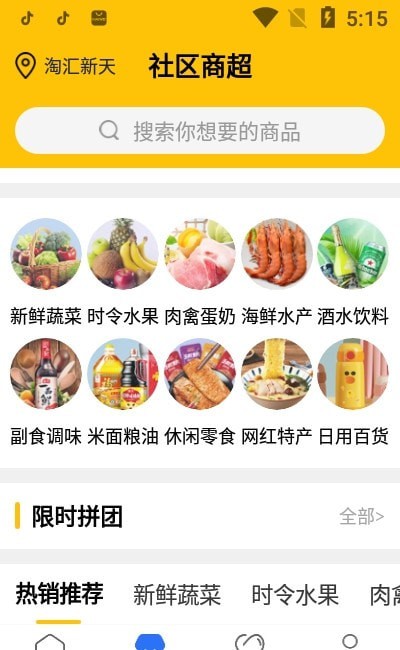Select the 热销推荐 tab
Screen dimensions: 400x650
[59, 594]
